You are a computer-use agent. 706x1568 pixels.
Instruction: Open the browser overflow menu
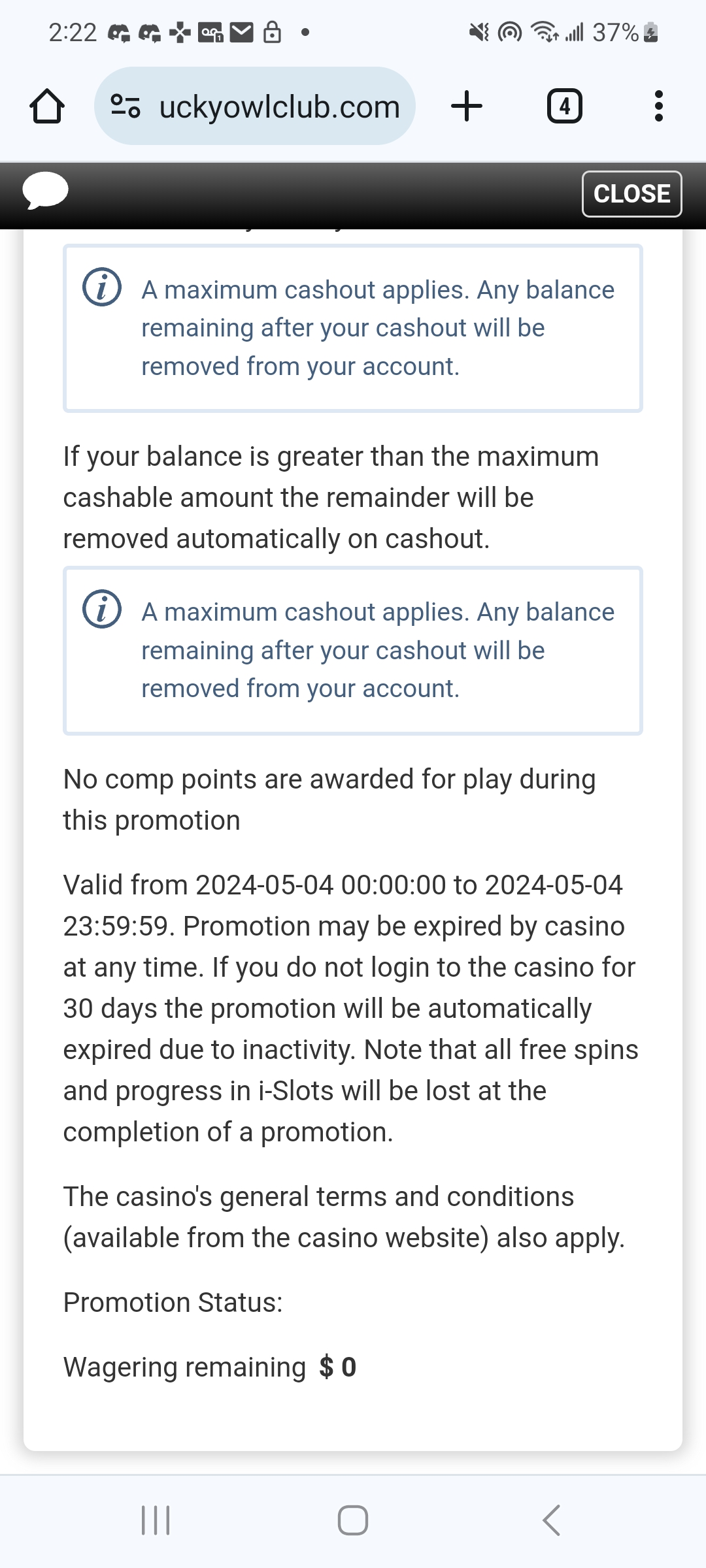coord(658,106)
